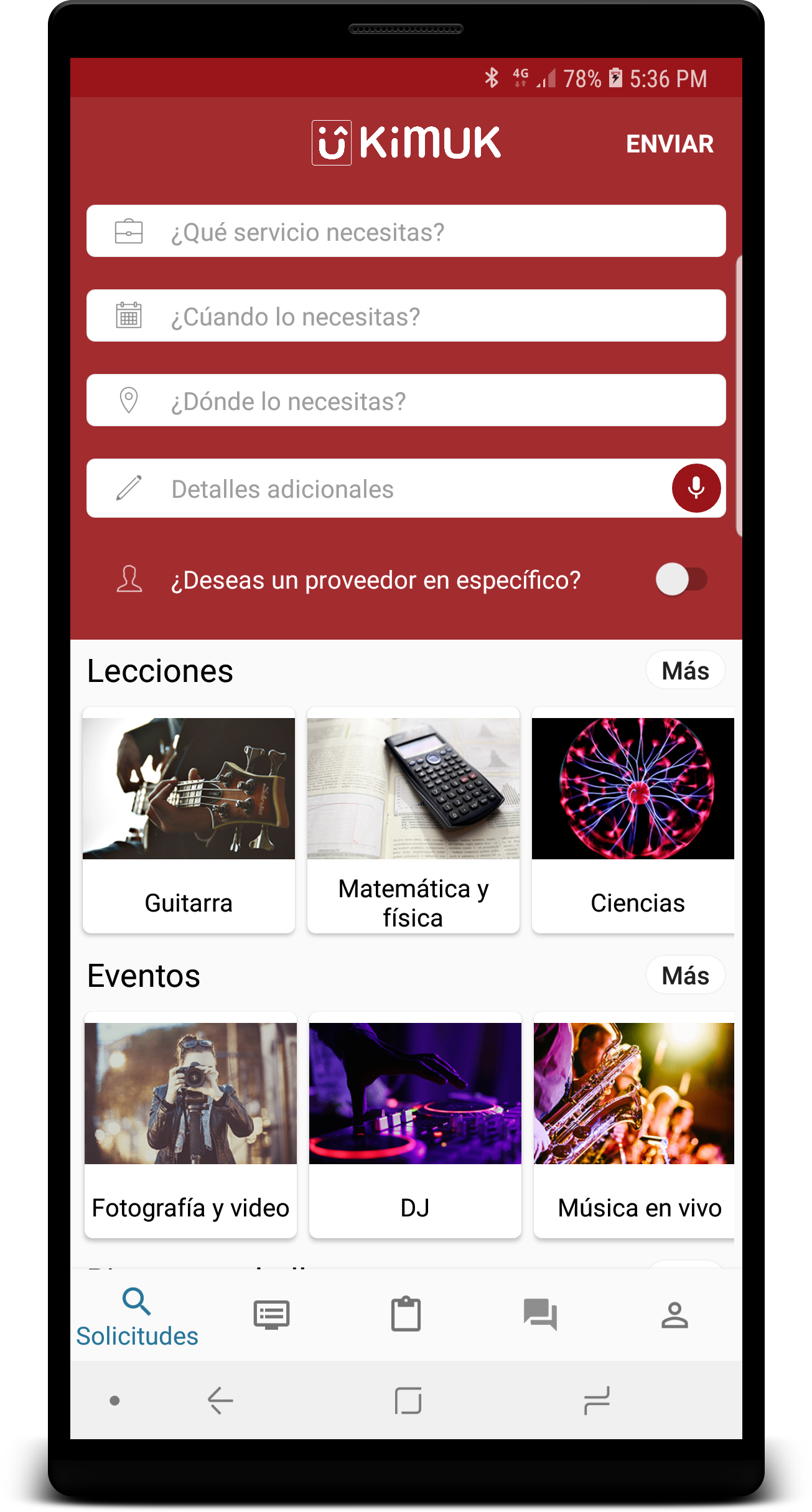Show more Eventos with Más

pos(685,976)
